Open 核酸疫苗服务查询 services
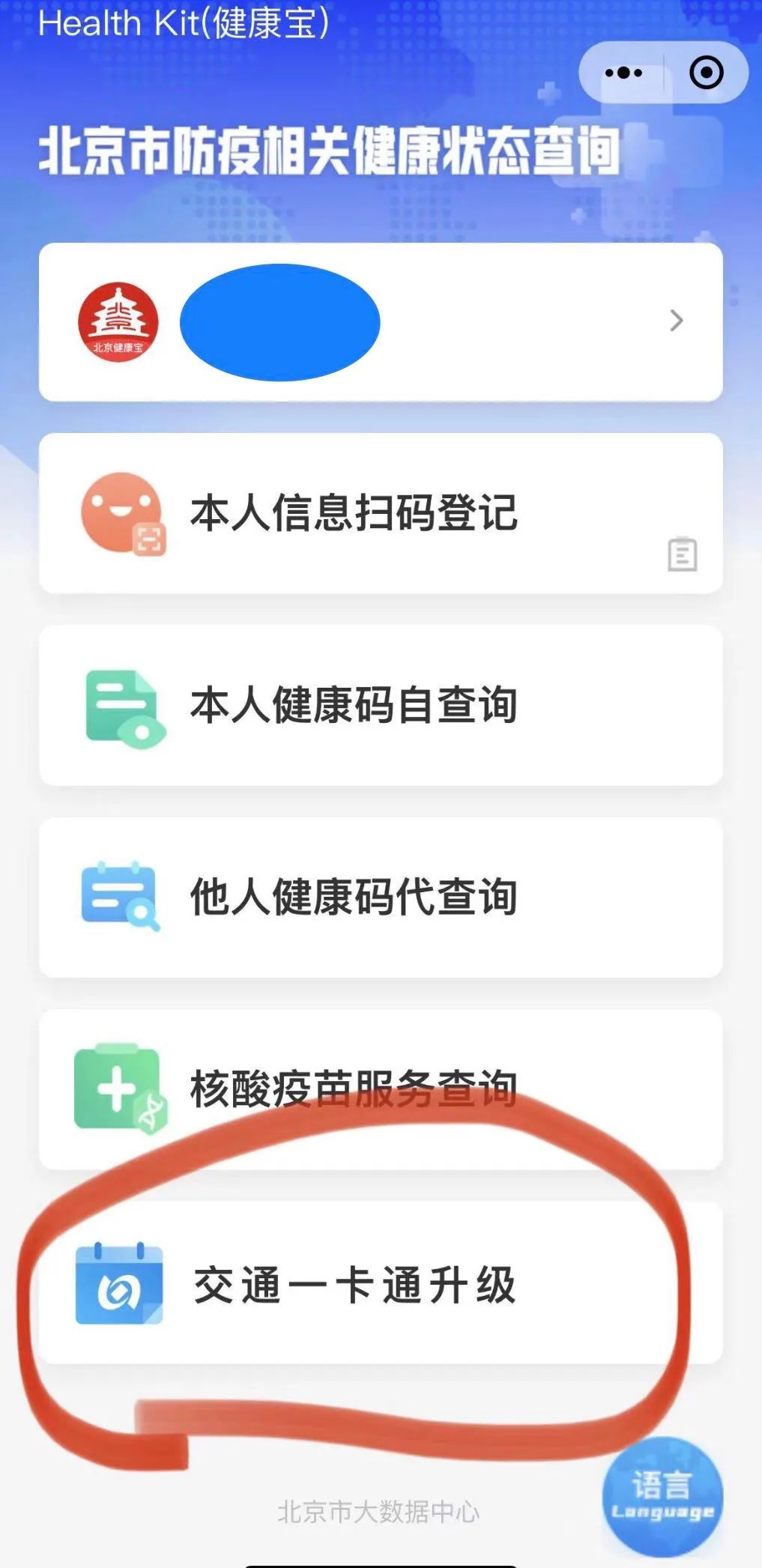Viewport: 762px width, 1568px height. click(352, 1092)
